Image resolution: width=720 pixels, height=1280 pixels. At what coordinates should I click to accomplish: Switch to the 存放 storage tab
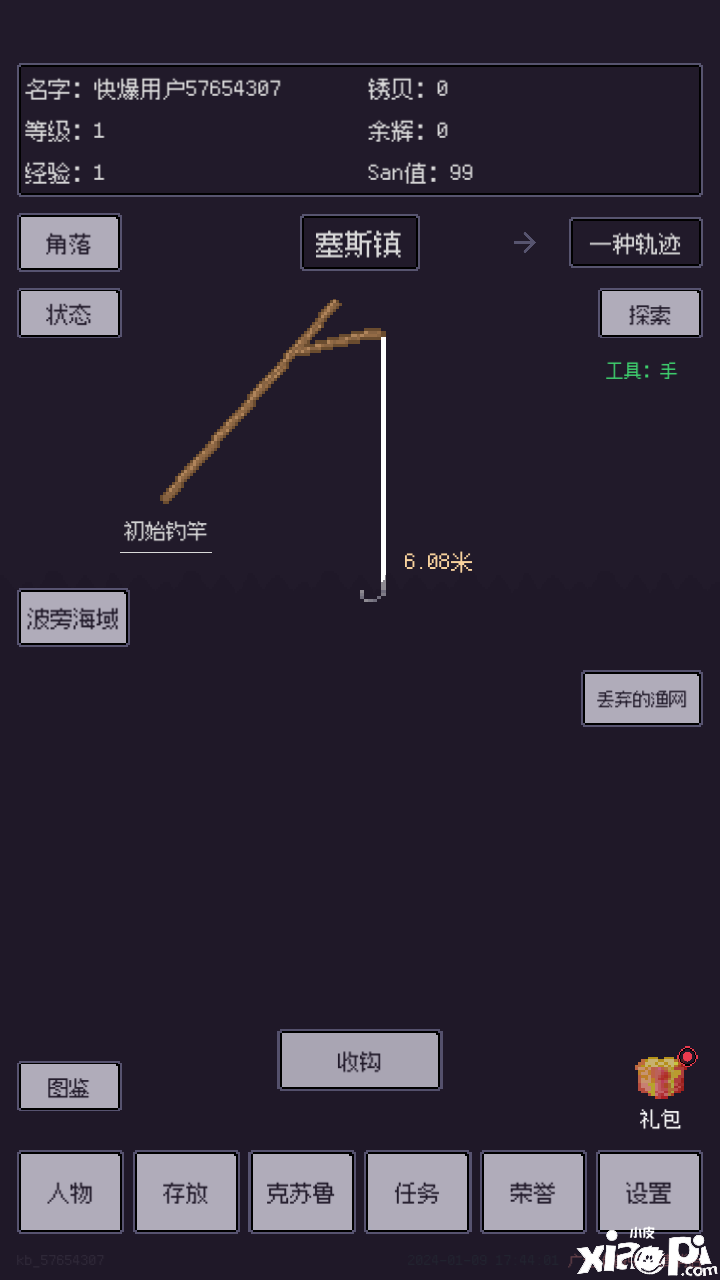[186, 1192]
